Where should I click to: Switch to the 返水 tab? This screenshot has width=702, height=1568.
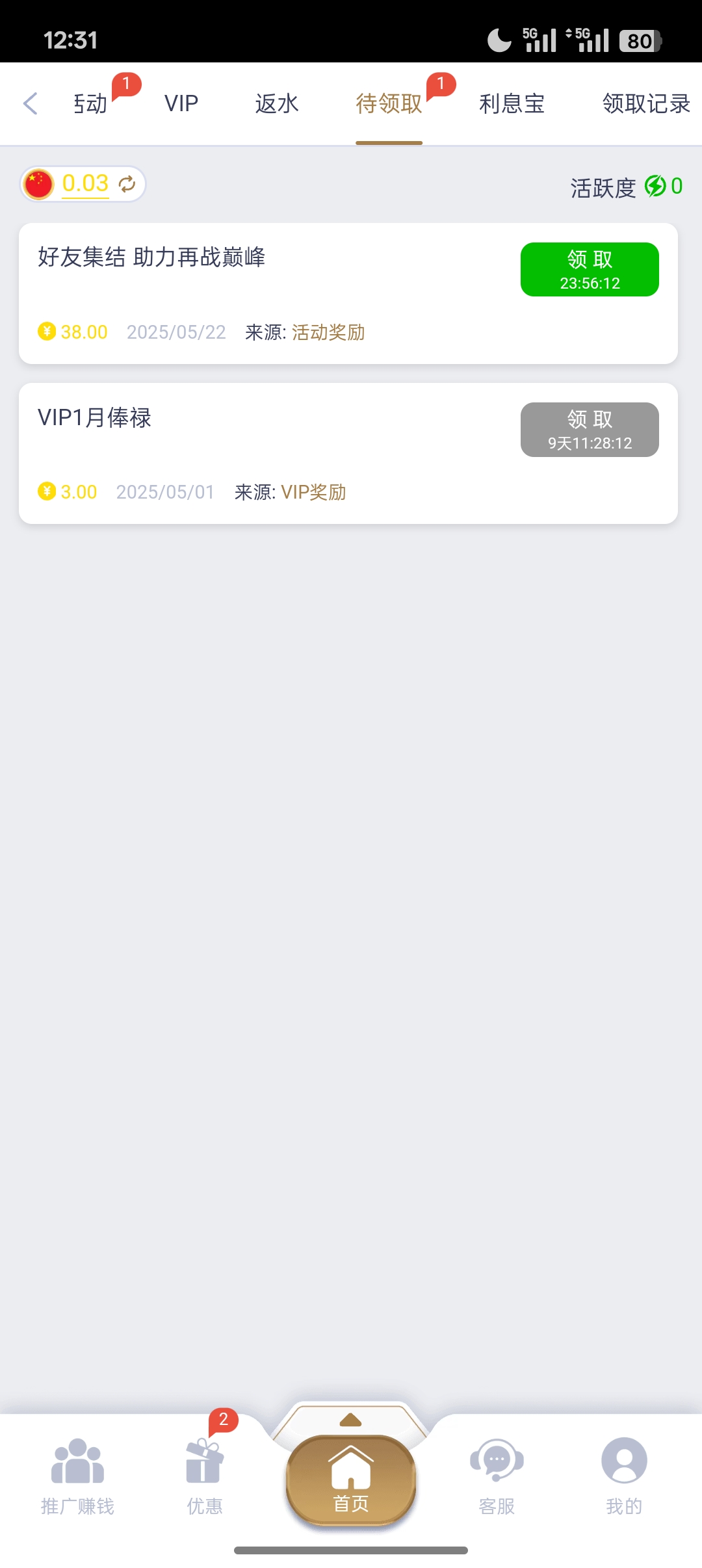point(277,103)
